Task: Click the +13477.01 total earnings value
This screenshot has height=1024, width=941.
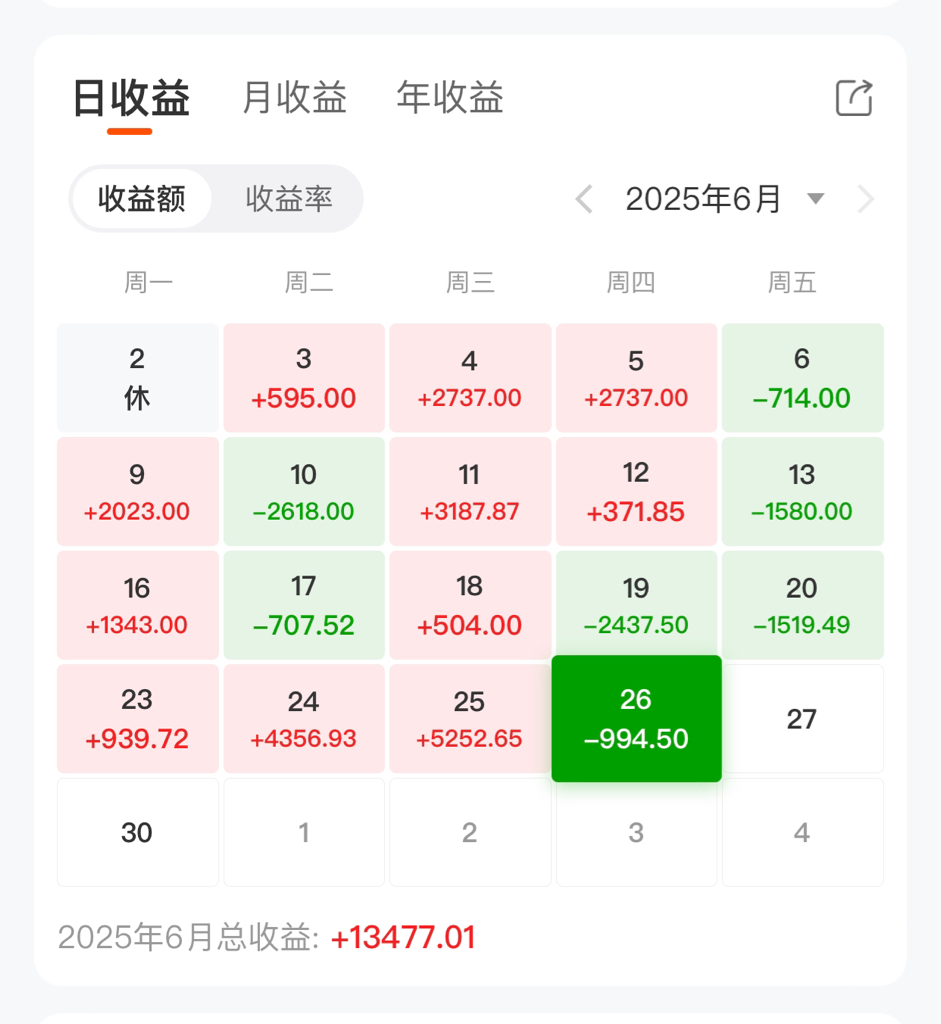Action: tap(402, 939)
